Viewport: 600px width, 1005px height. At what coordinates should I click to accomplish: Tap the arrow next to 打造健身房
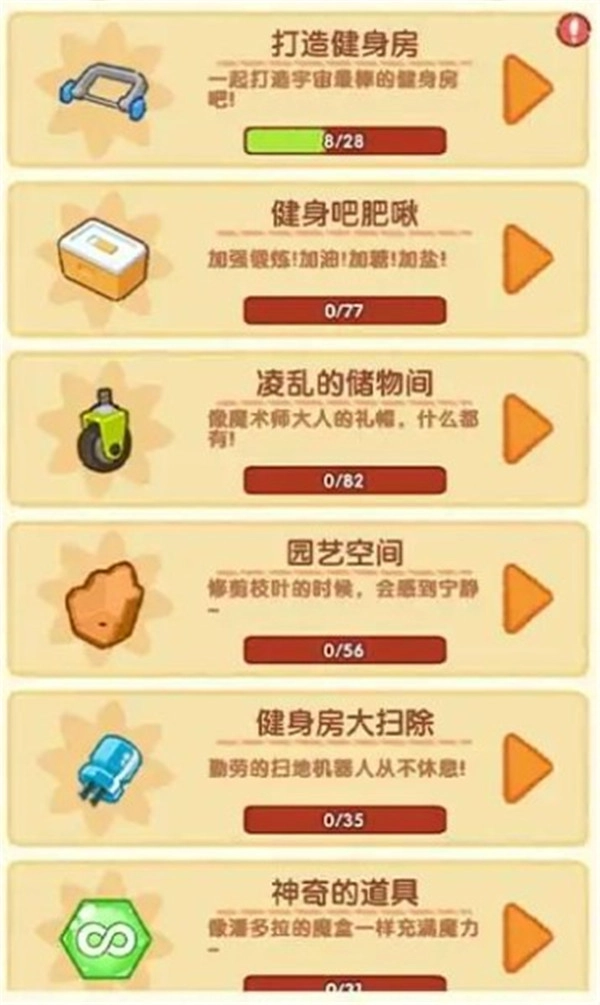[x=527, y=89]
